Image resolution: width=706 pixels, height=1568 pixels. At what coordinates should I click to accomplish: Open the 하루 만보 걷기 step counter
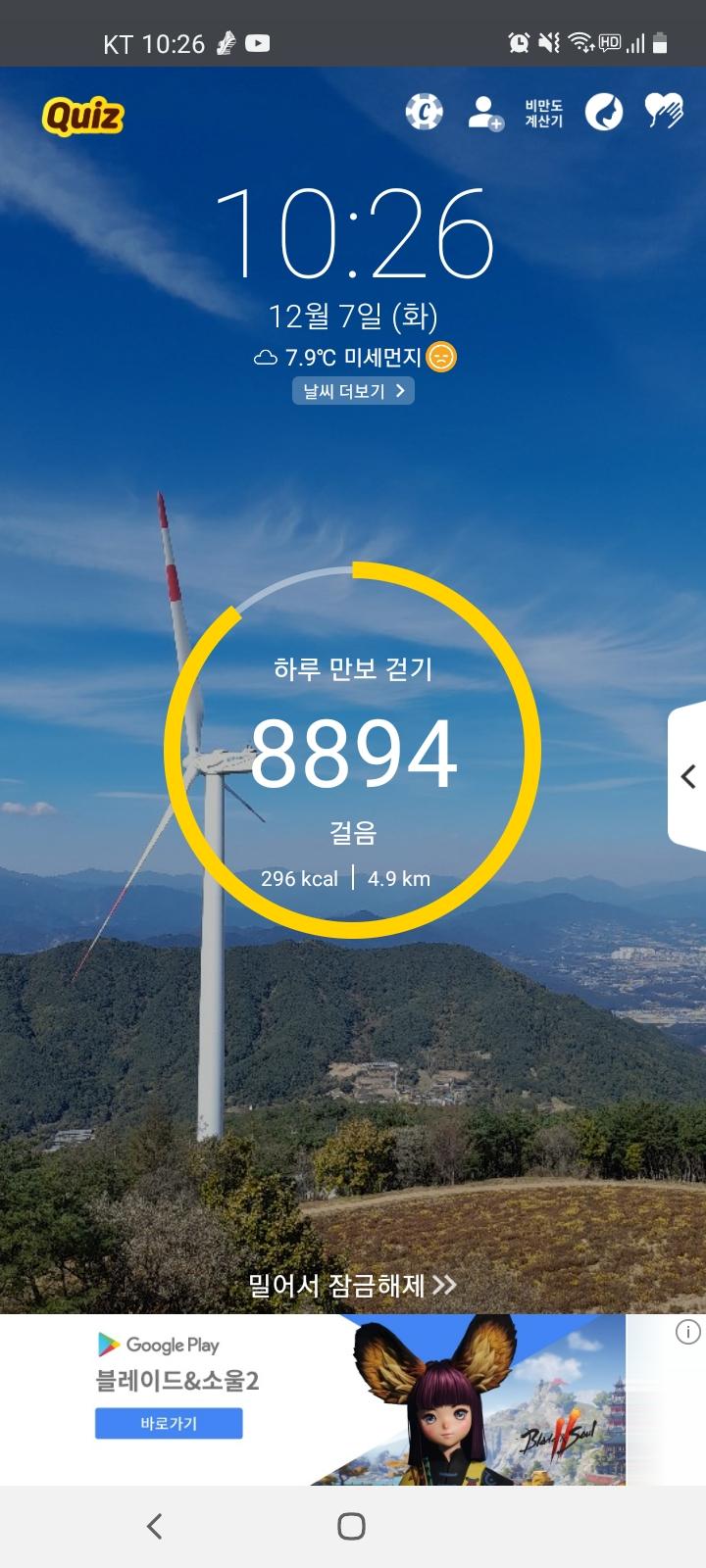click(x=353, y=750)
